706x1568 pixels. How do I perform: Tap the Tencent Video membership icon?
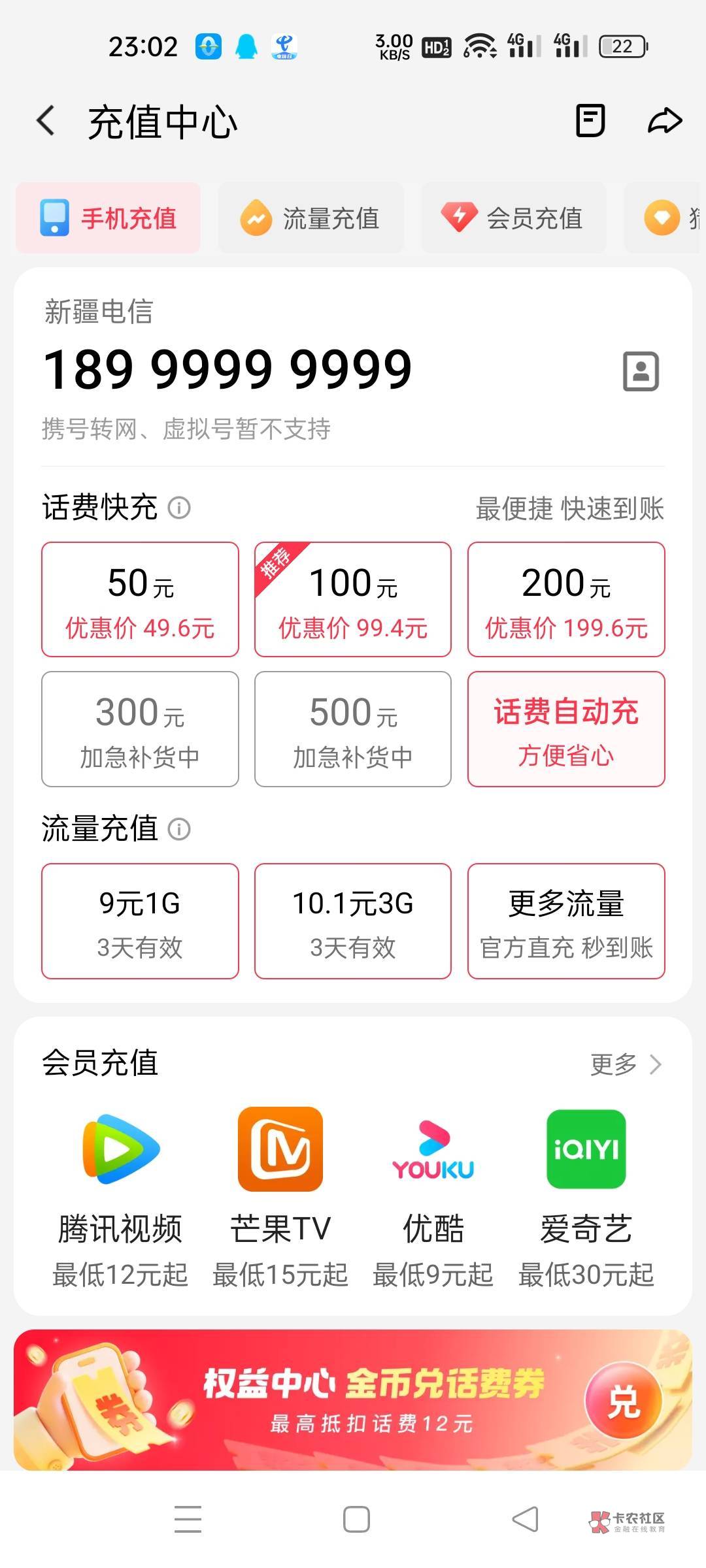(120, 1150)
